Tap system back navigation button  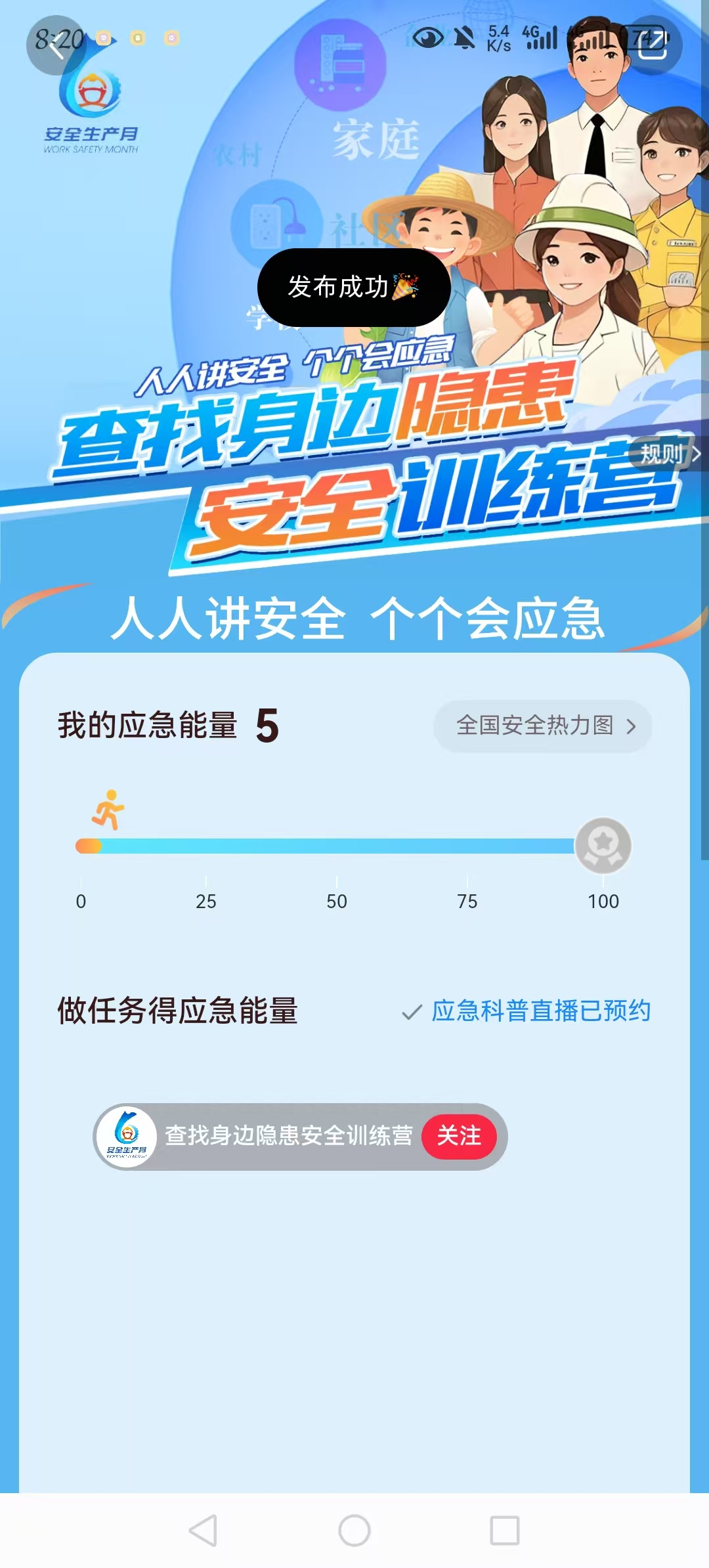203,1531
